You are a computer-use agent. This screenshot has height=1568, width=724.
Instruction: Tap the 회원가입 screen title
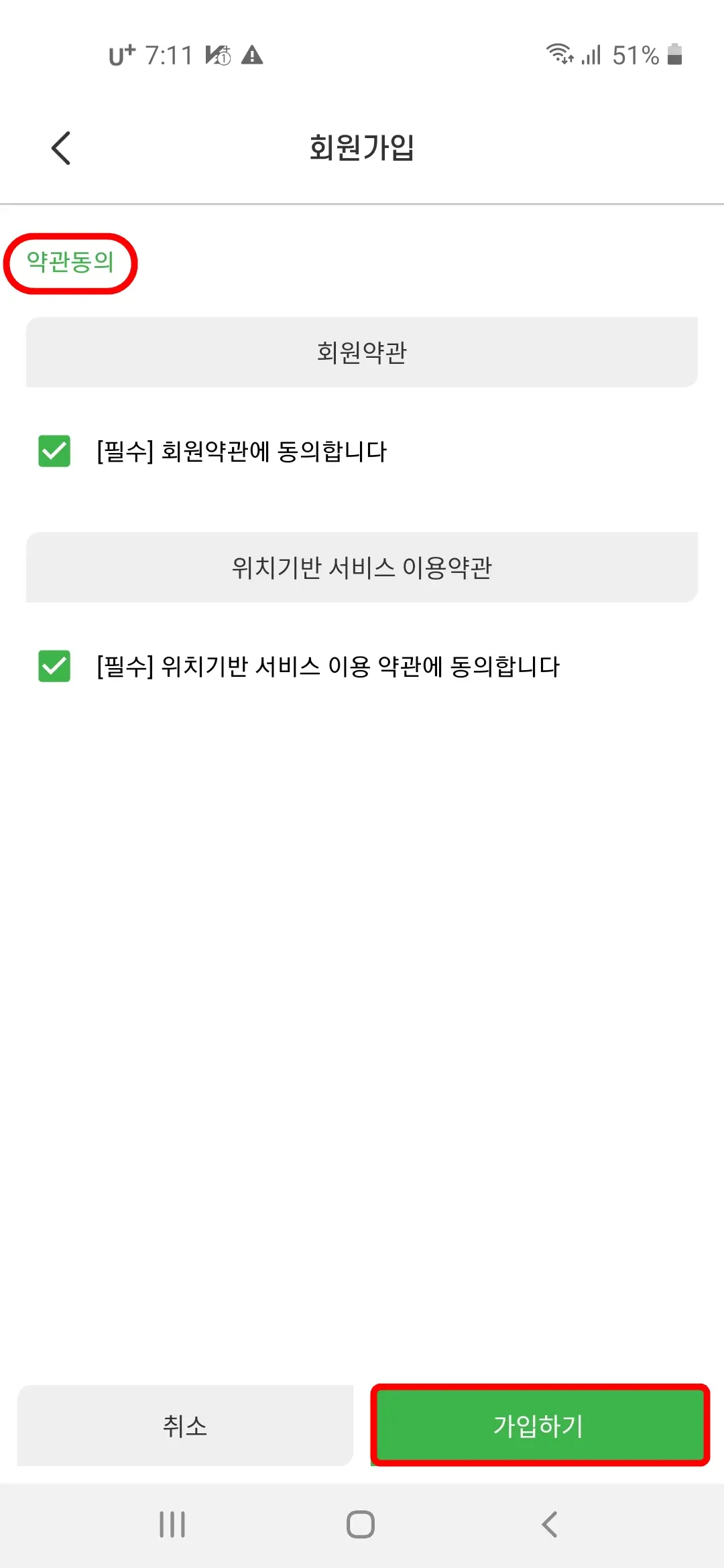[362, 147]
